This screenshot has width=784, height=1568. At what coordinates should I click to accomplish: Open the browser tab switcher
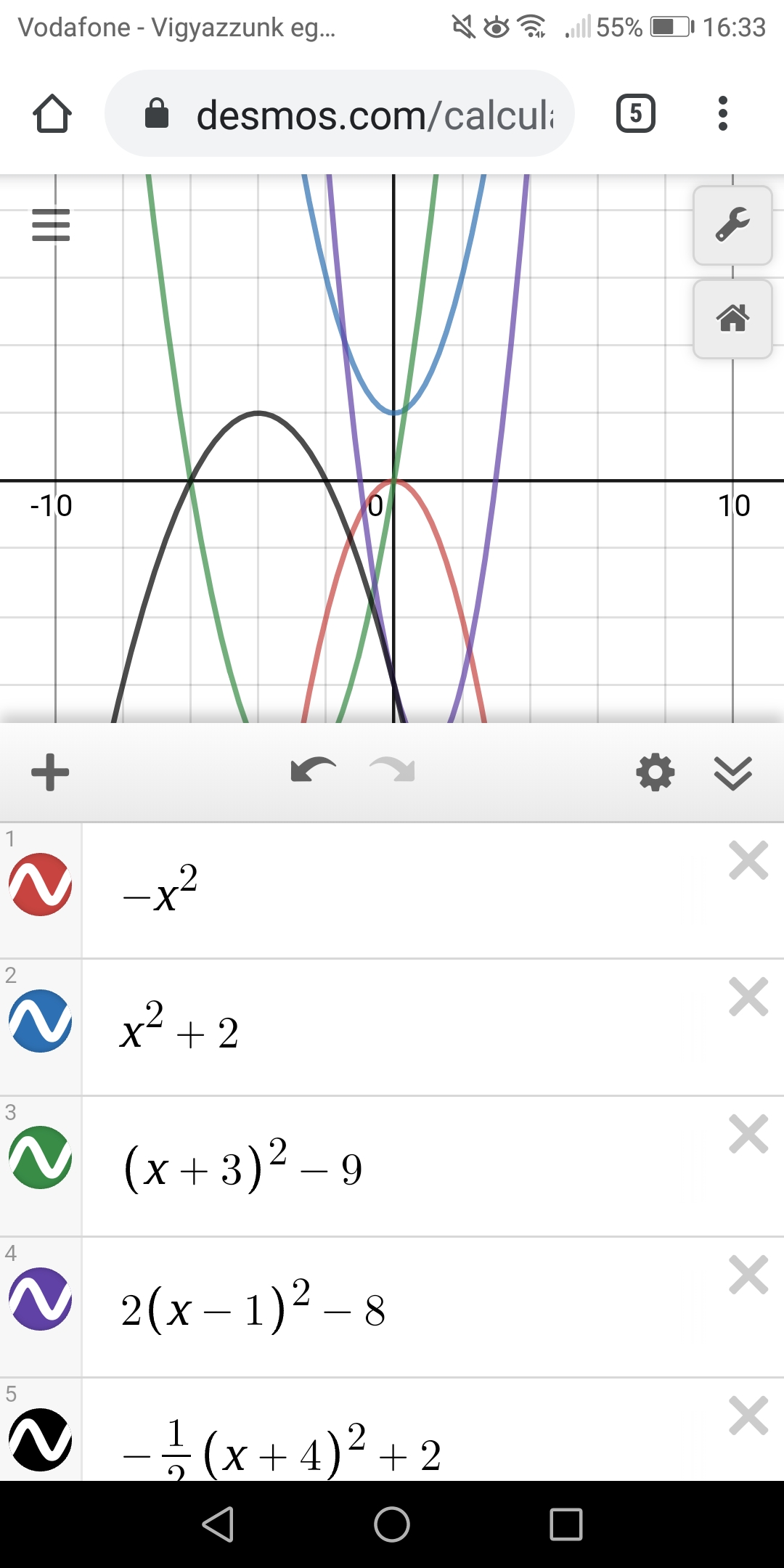tap(635, 114)
